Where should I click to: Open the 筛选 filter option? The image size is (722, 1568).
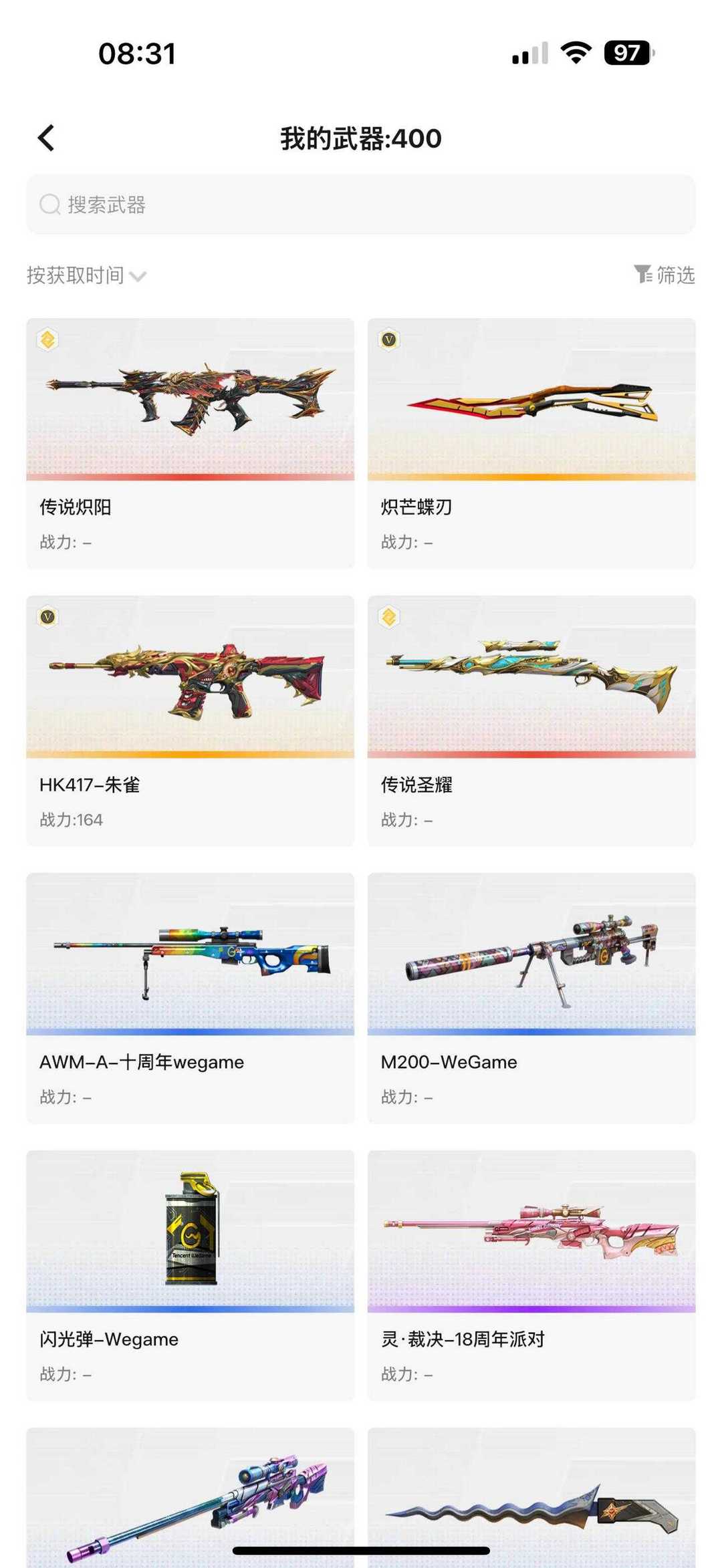[665, 275]
